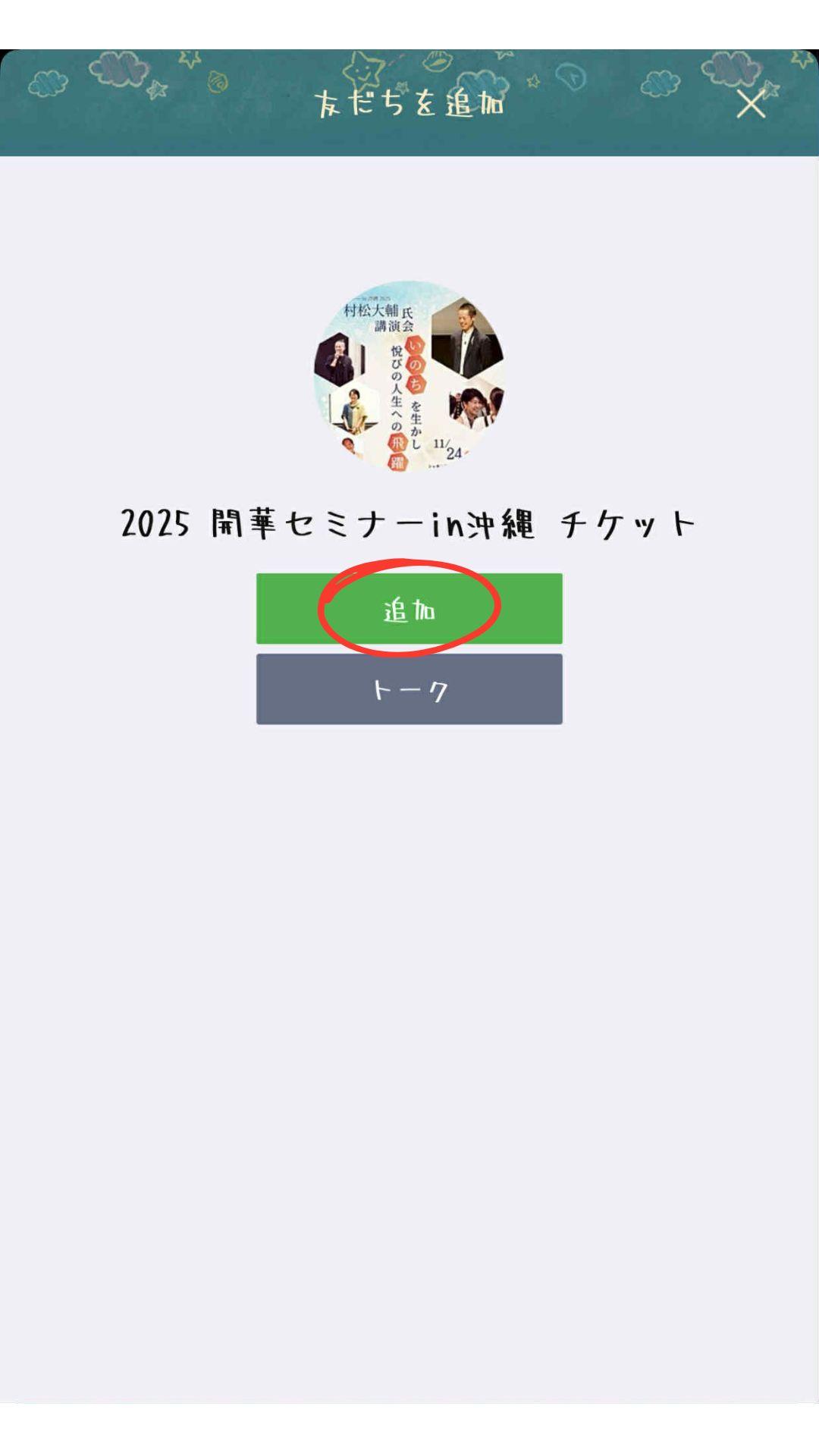Open the トーク button
The width and height of the screenshot is (819, 1456).
[409, 689]
